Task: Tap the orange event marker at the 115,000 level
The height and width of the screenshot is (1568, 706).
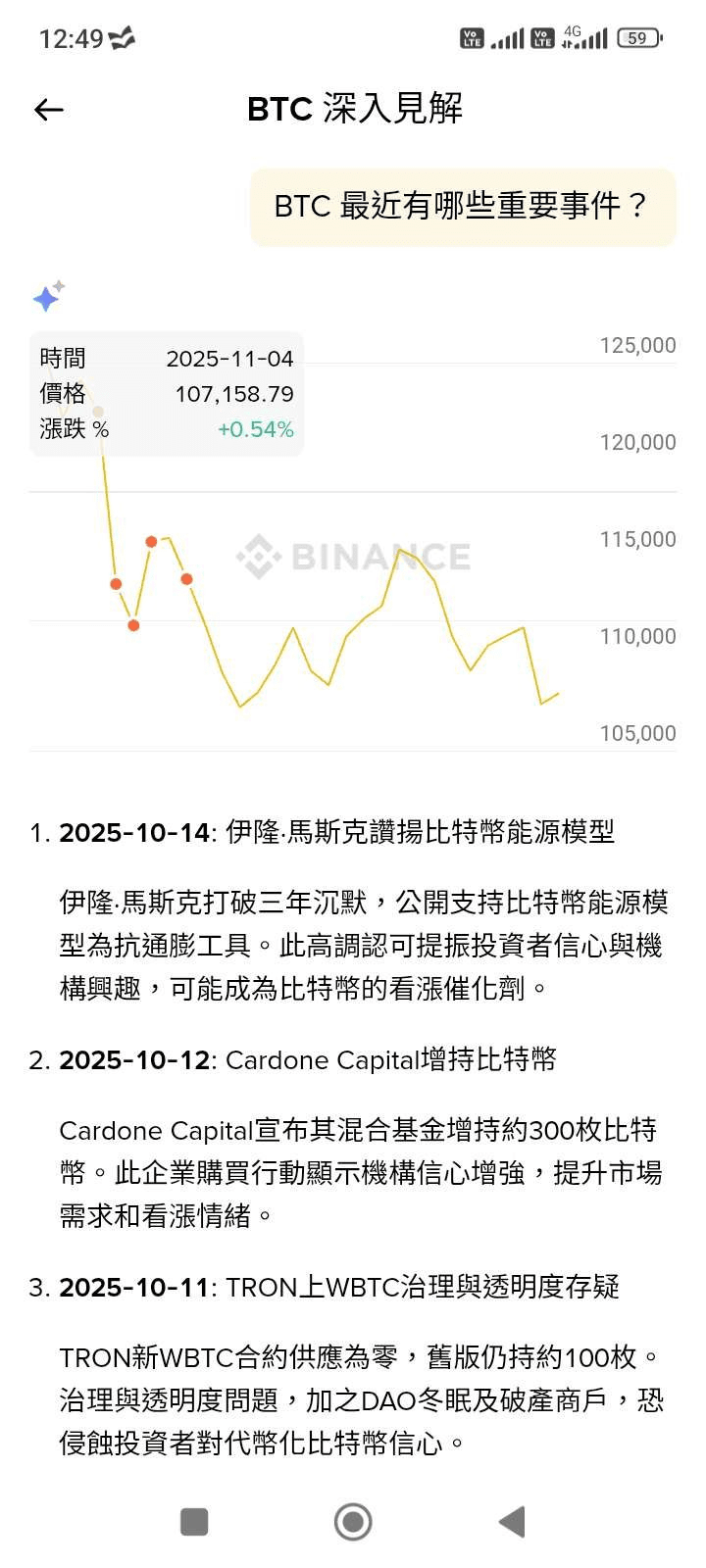Action: 152,542
